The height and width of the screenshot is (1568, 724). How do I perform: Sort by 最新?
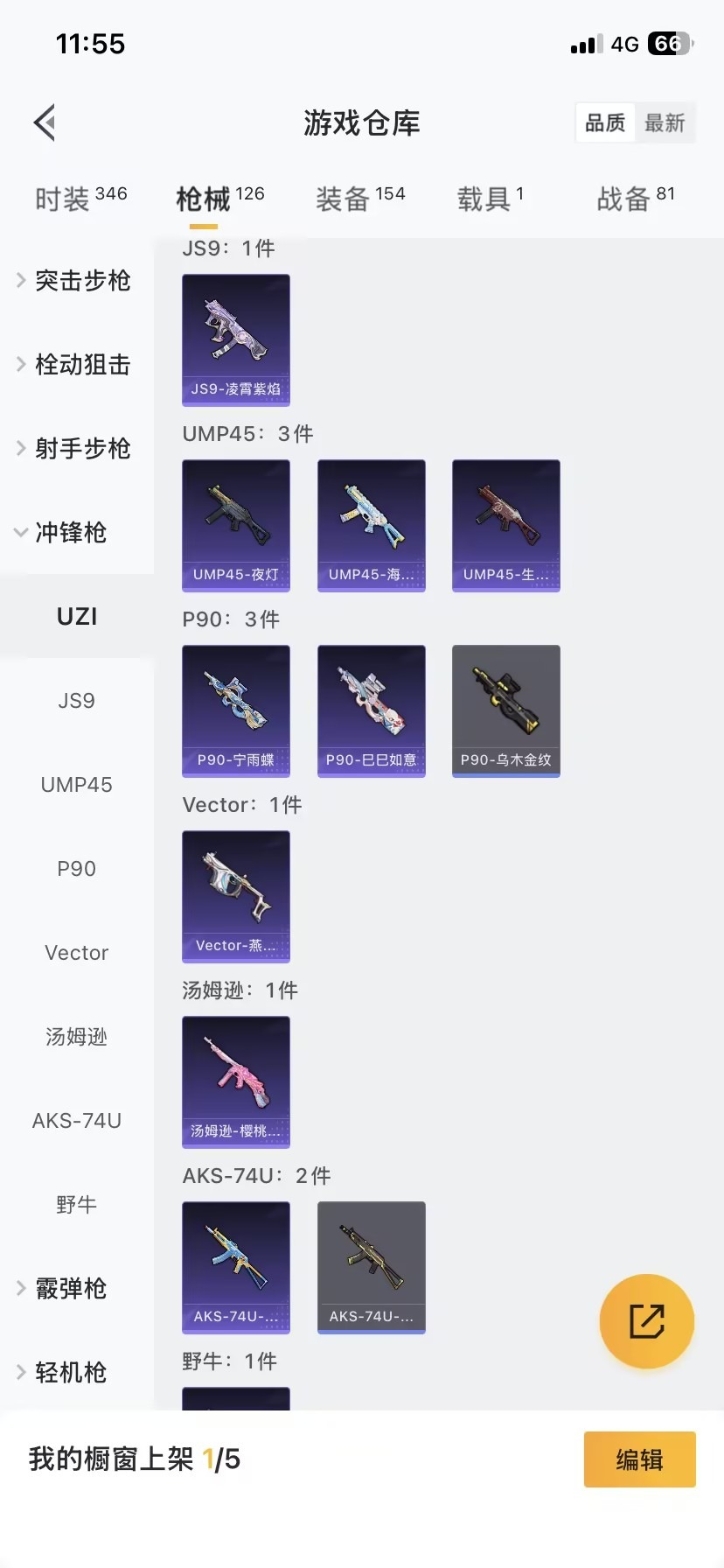[665, 123]
